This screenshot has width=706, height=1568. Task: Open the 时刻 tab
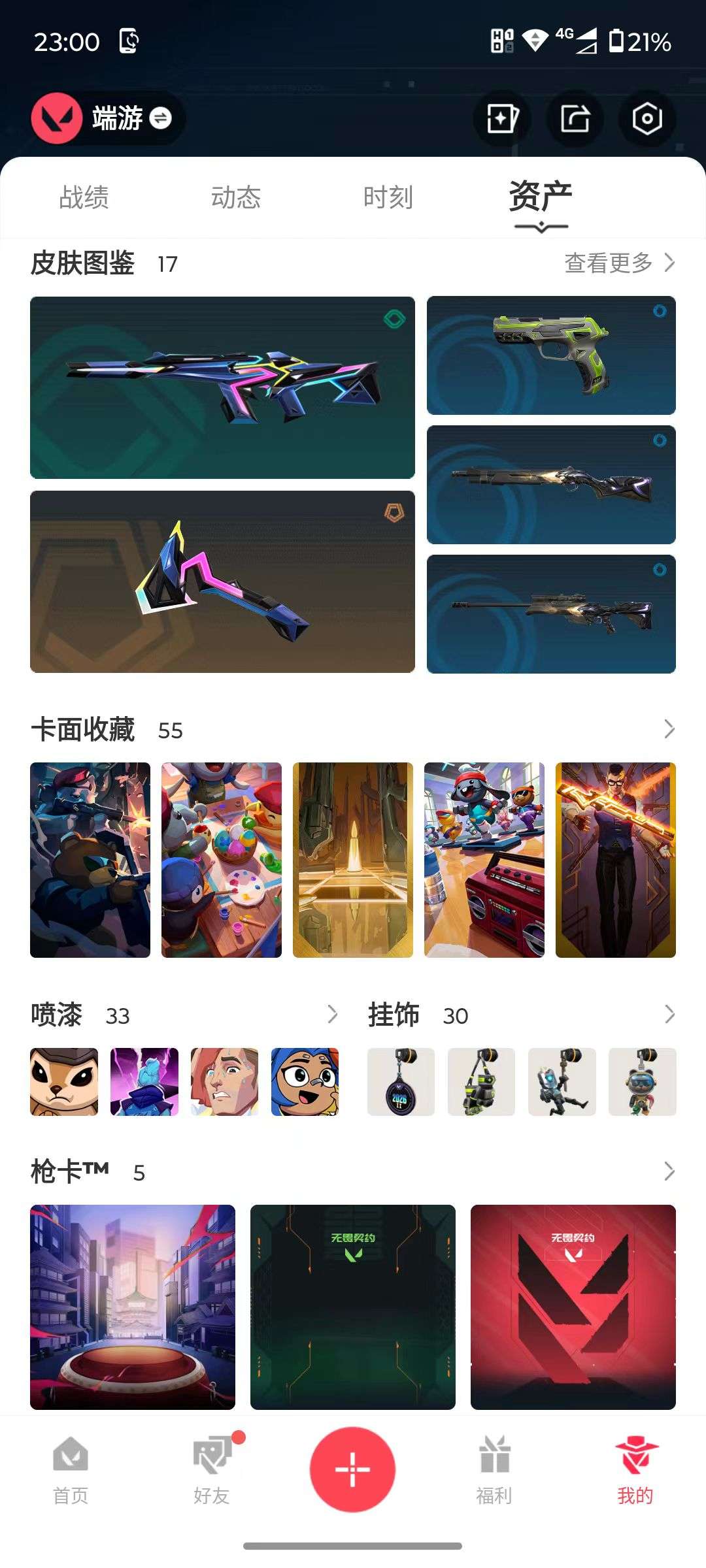(x=388, y=196)
